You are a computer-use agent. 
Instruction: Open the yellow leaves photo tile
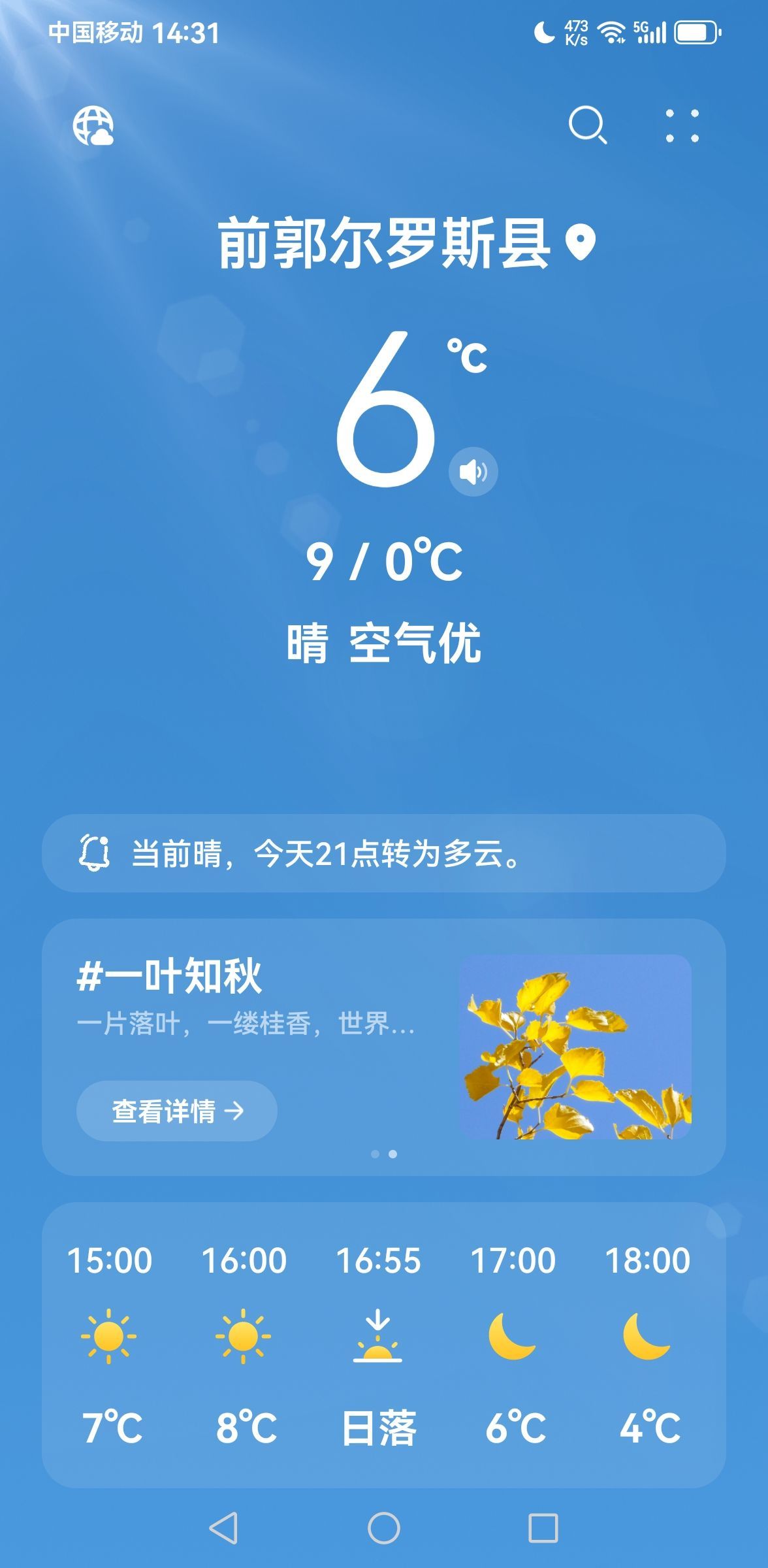pos(575,1047)
